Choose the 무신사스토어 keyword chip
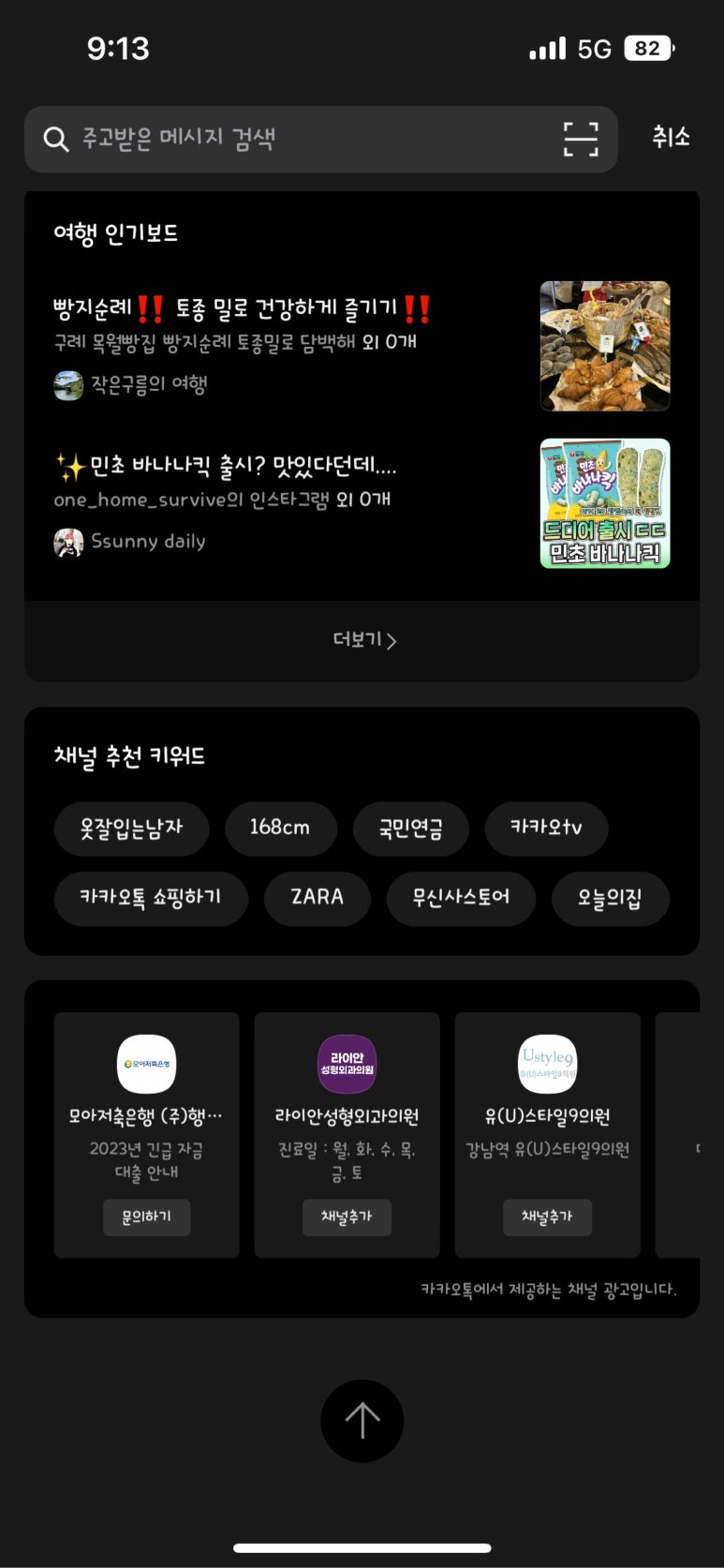The height and width of the screenshot is (1568, 724). pyautogui.click(x=461, y=897)
